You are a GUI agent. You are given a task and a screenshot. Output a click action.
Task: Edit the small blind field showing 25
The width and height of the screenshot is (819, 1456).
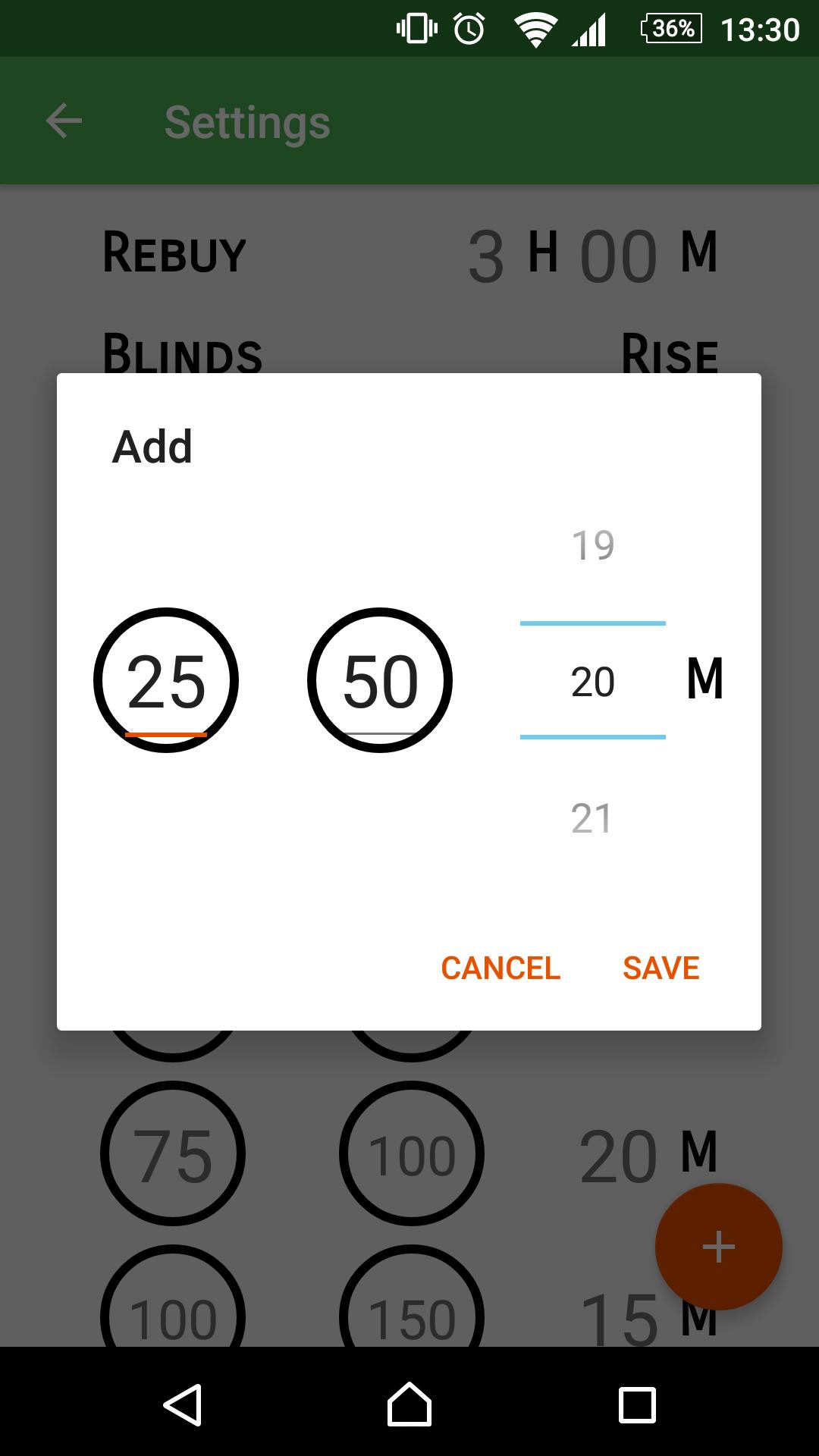click(166, 681)
